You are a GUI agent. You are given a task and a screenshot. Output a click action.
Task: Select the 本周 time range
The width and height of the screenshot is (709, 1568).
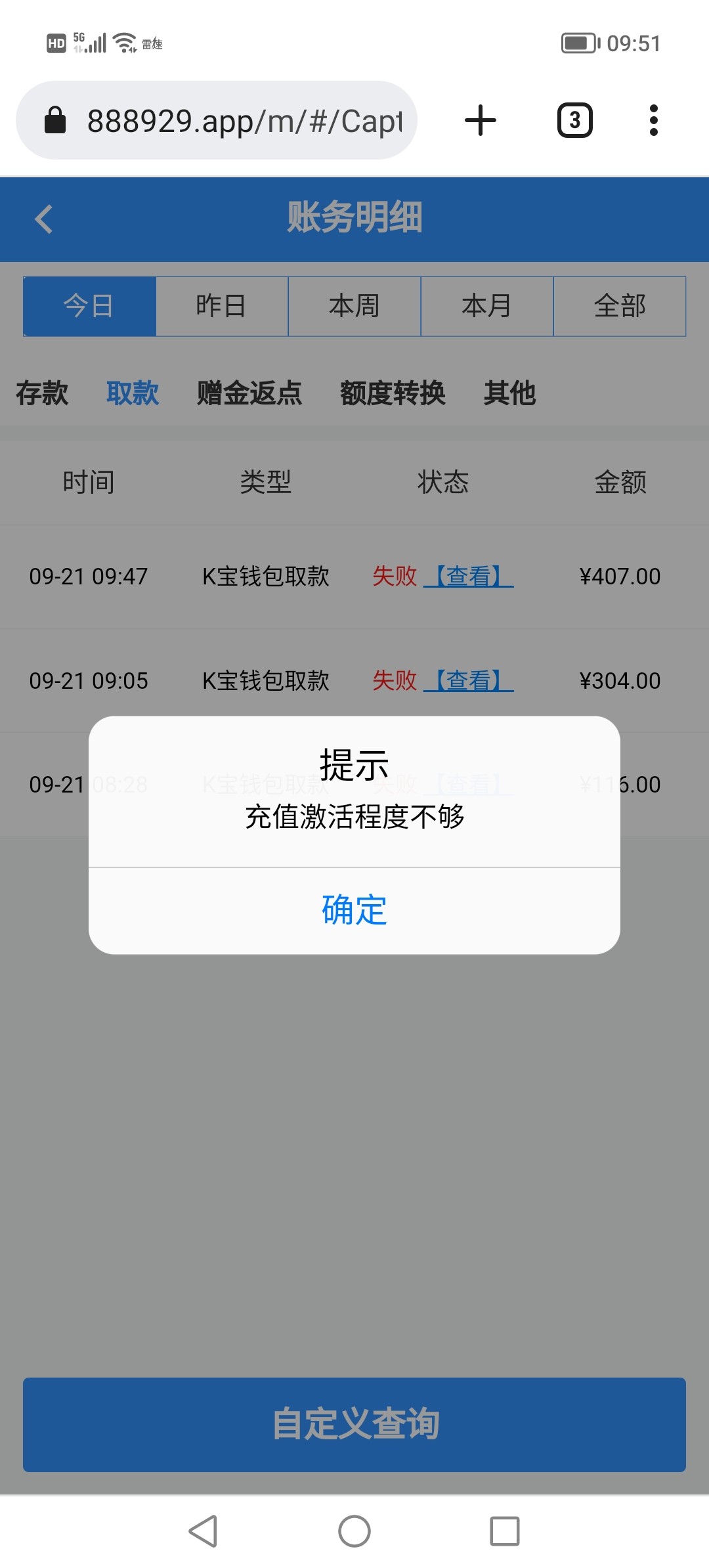pos(354,306)
